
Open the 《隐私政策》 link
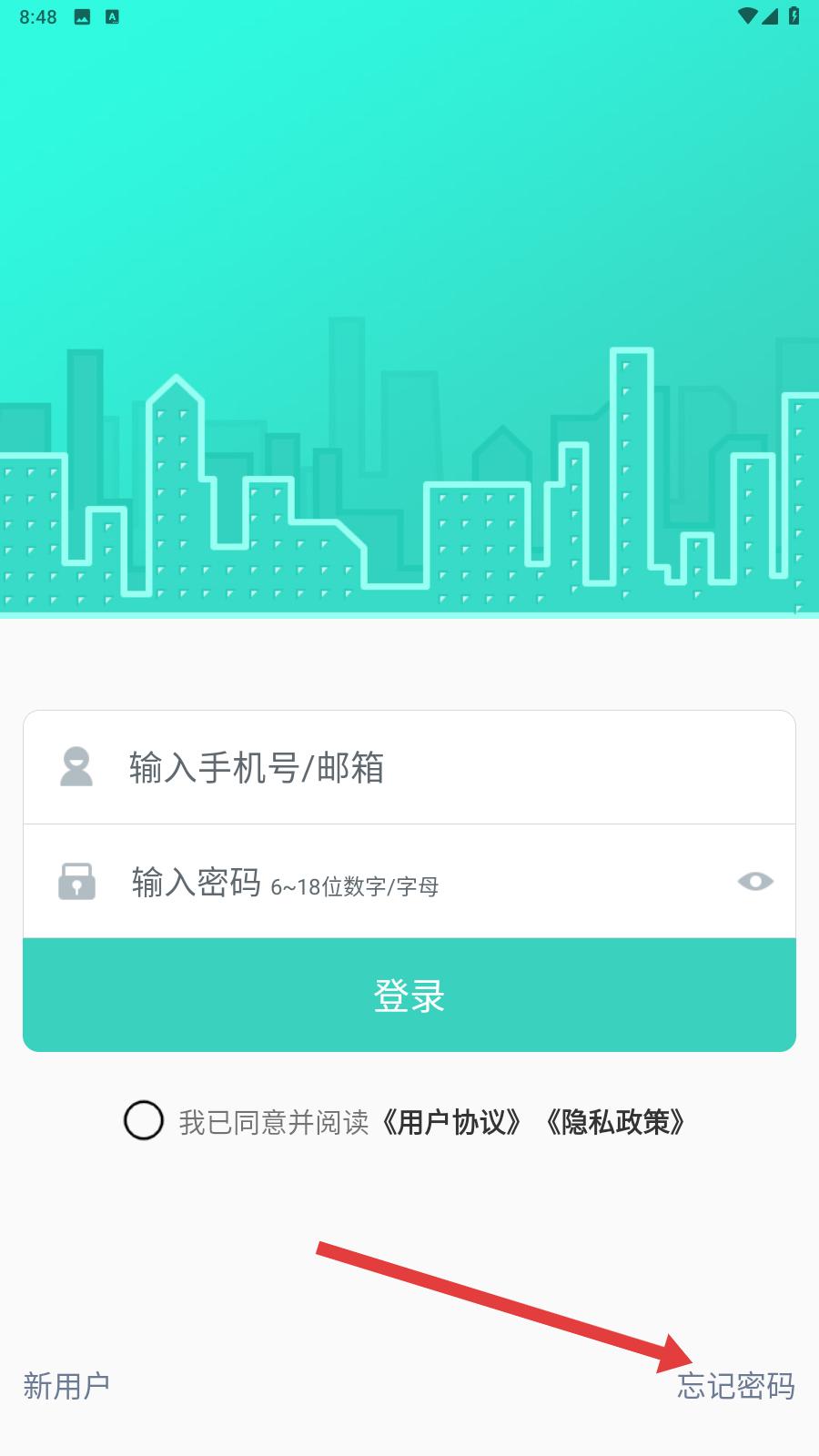click(x=616, y=1122)
